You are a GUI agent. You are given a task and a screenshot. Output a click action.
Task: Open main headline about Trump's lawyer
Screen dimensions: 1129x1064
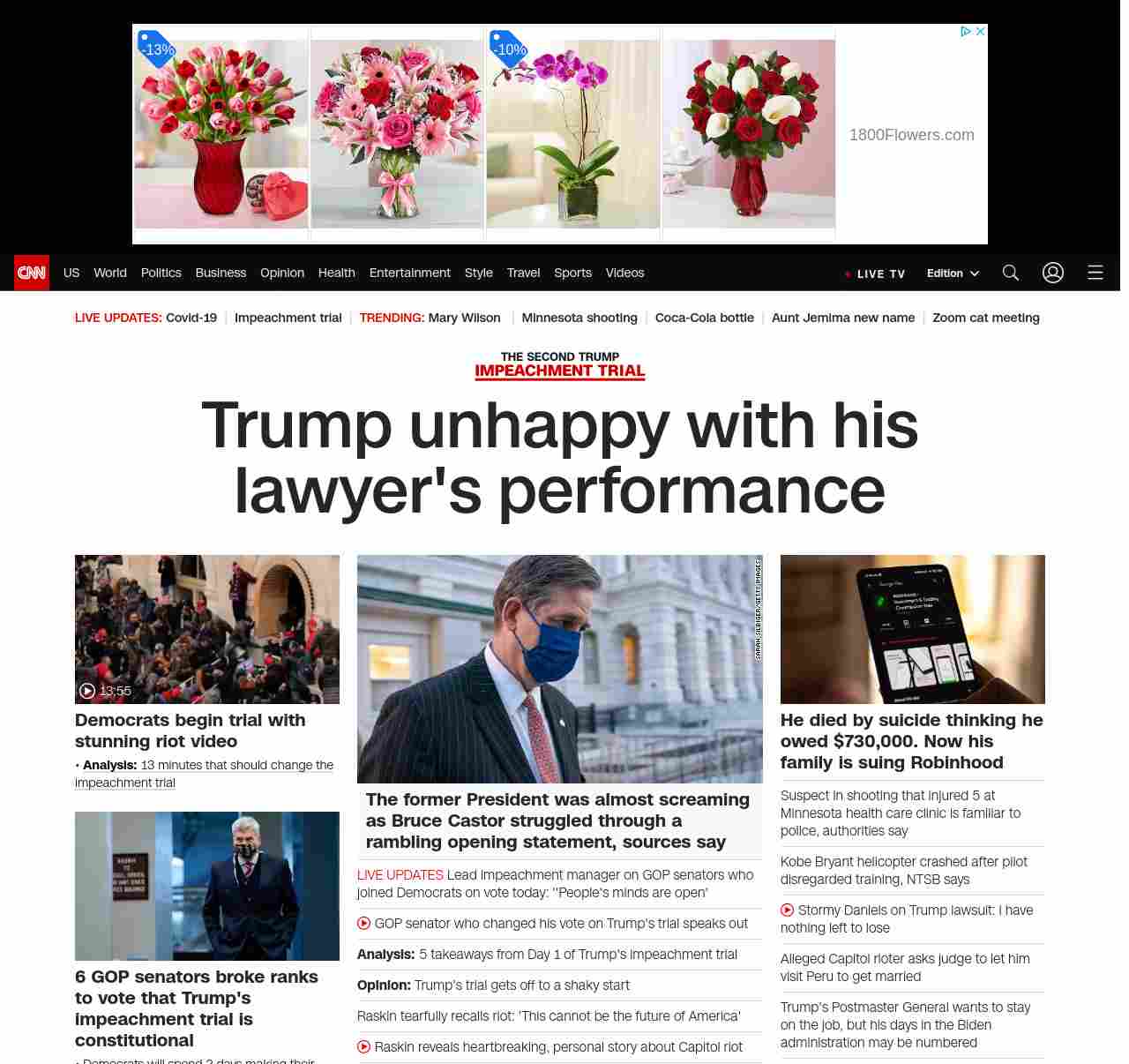click(559, 457)
